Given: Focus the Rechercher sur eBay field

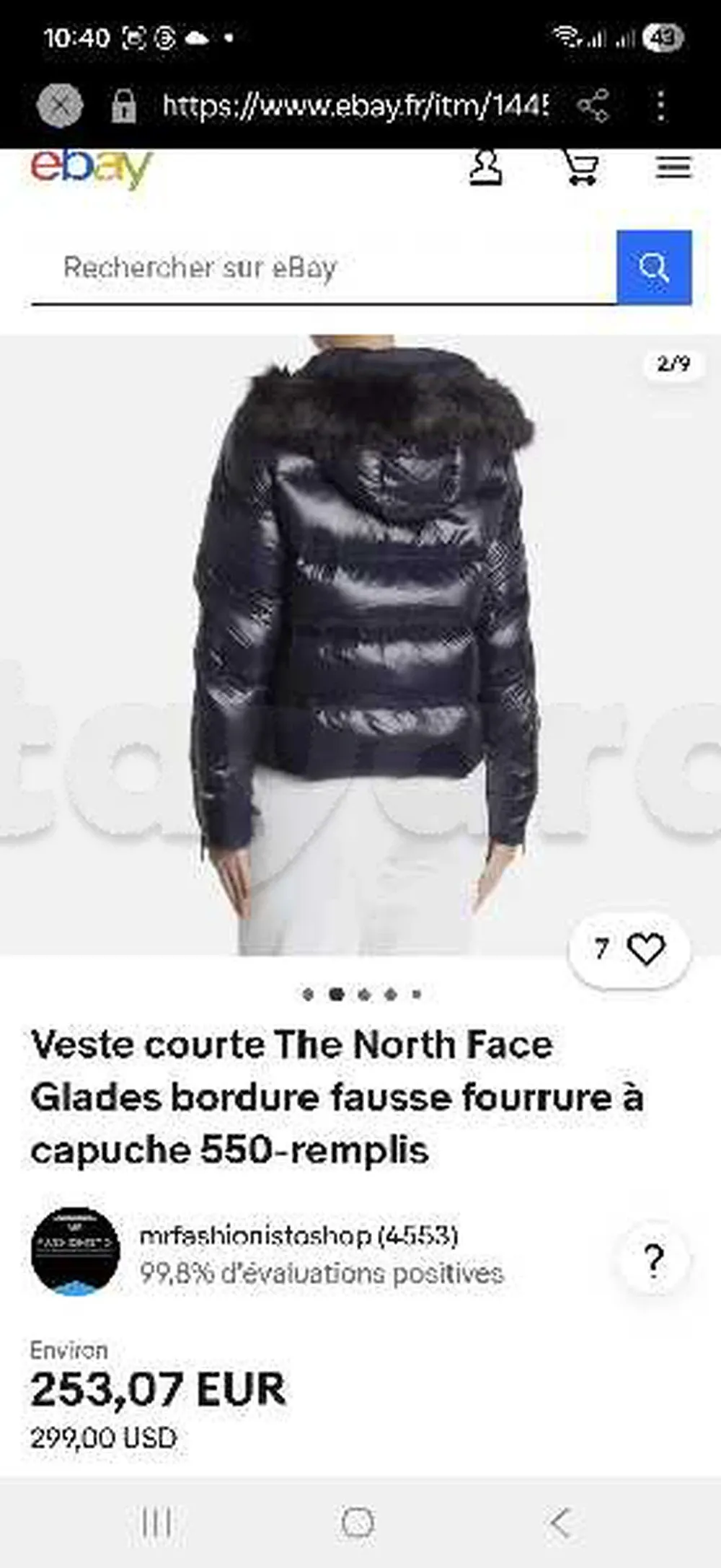Looking at the screenshot, I should (x=323, y=268).
